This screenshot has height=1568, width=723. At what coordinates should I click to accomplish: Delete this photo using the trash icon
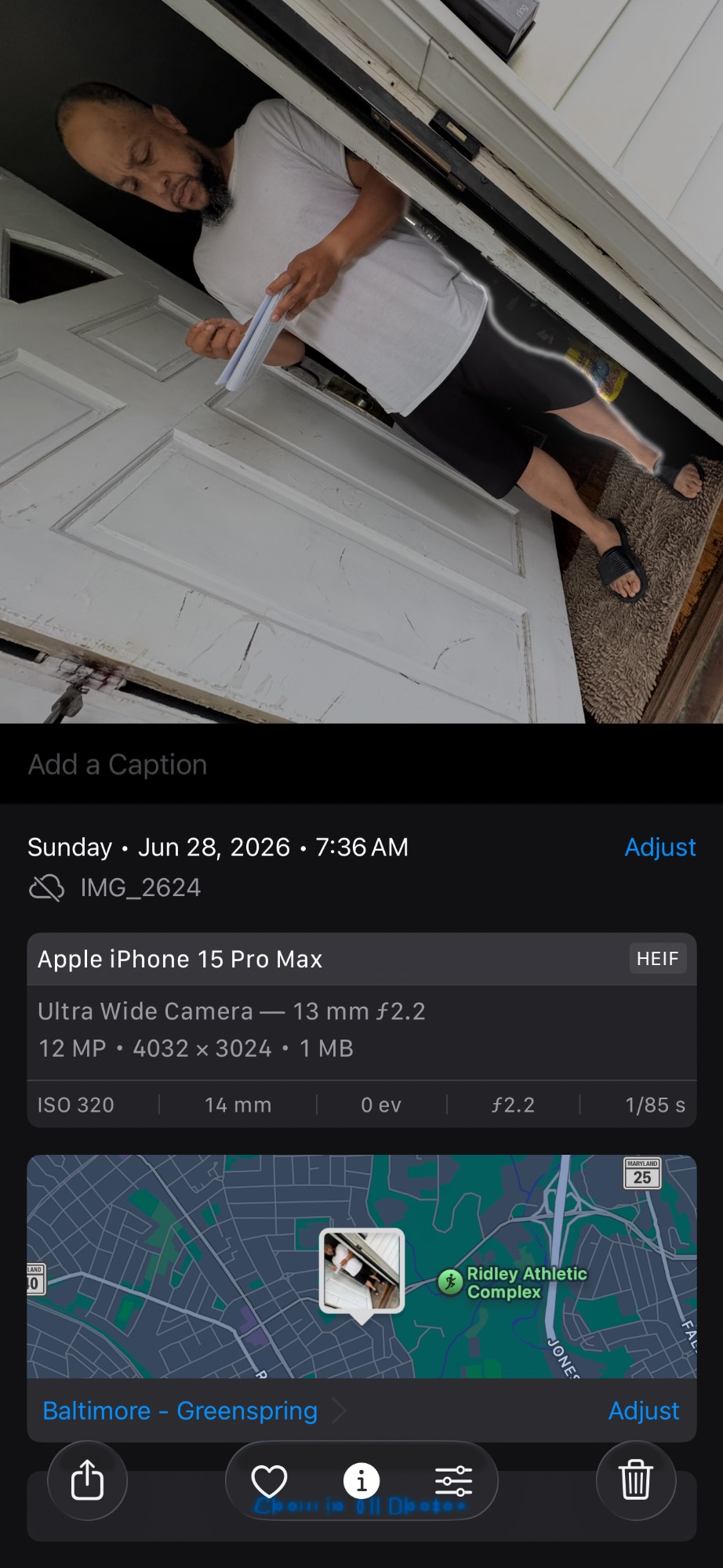pyautogui.click(x=636, y=1480)
